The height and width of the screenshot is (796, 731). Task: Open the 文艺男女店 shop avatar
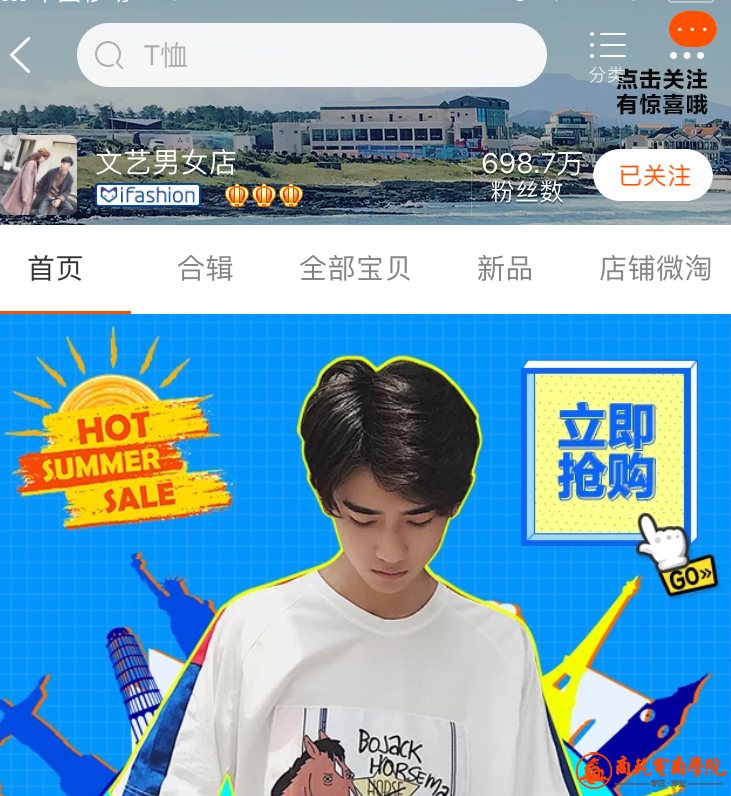coord(39,176)
